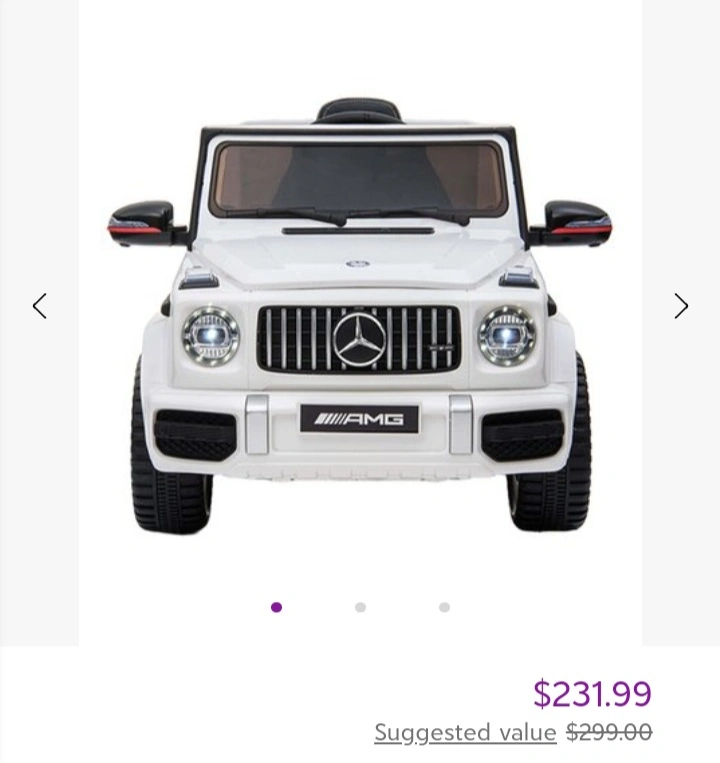Go to the previous product image
This screenshot has width=720, height=763.
tap(39, 306)
